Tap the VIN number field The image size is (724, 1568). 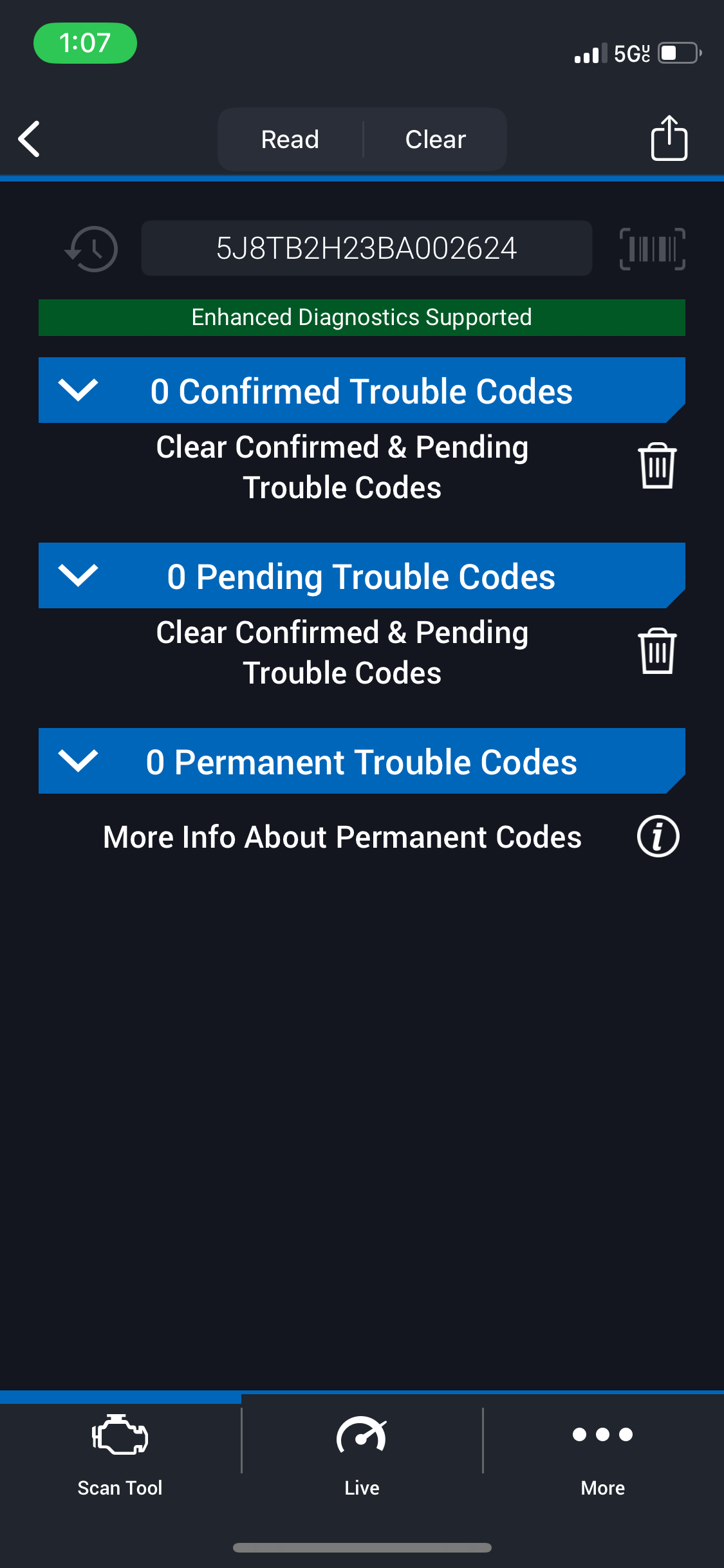click(367, 248)
